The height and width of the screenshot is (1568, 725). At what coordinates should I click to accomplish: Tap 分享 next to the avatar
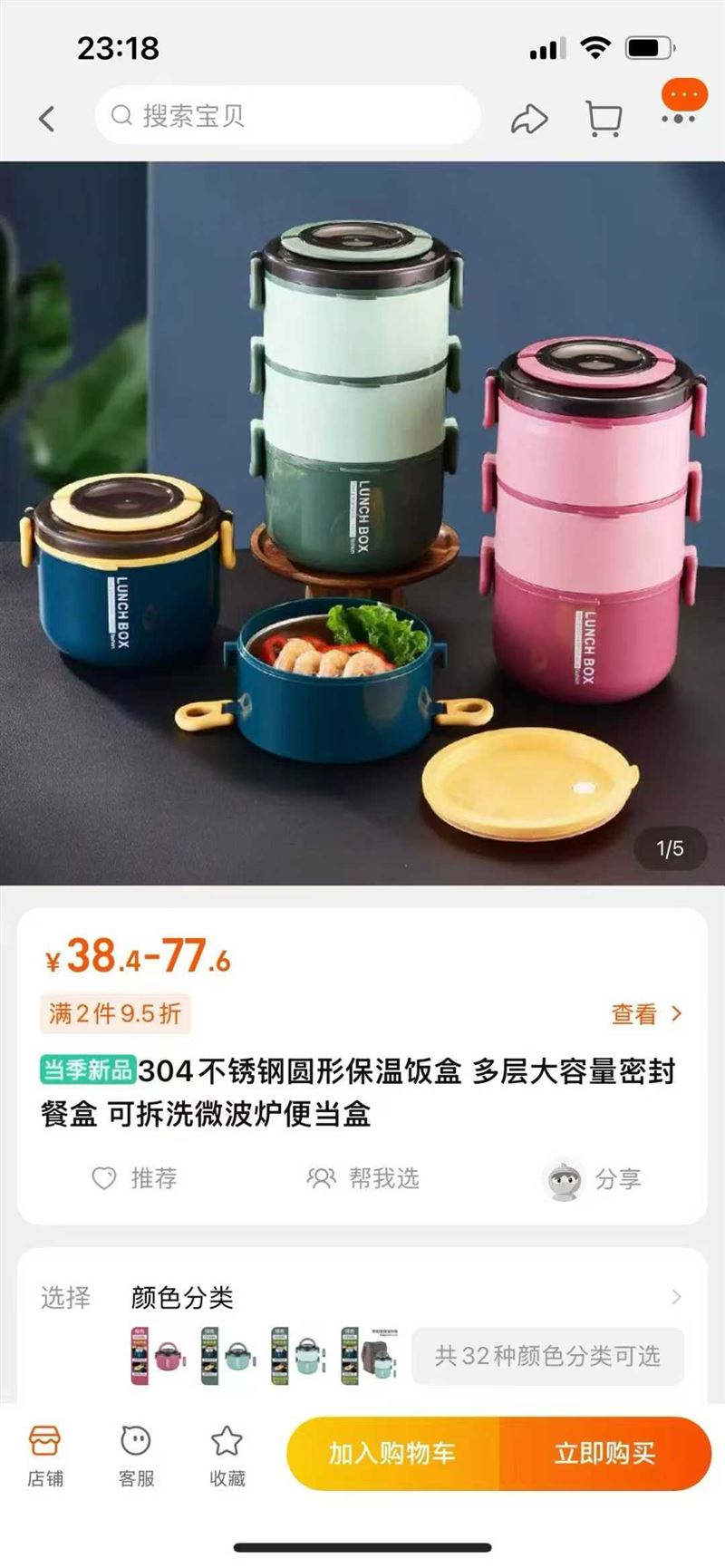tap(617, 1178)
